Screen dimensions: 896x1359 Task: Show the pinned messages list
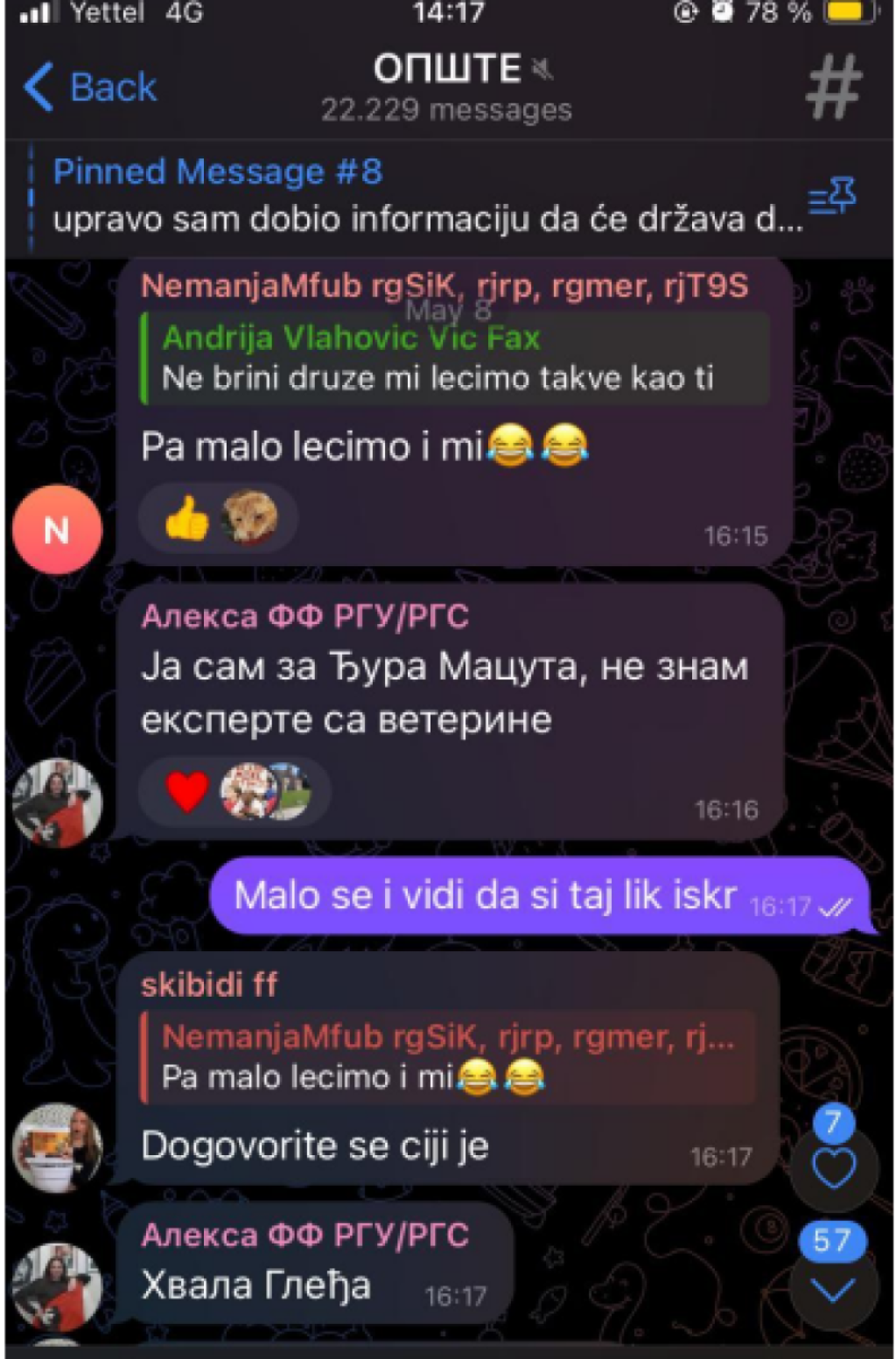pyautogui.click(x=832, y=196)
